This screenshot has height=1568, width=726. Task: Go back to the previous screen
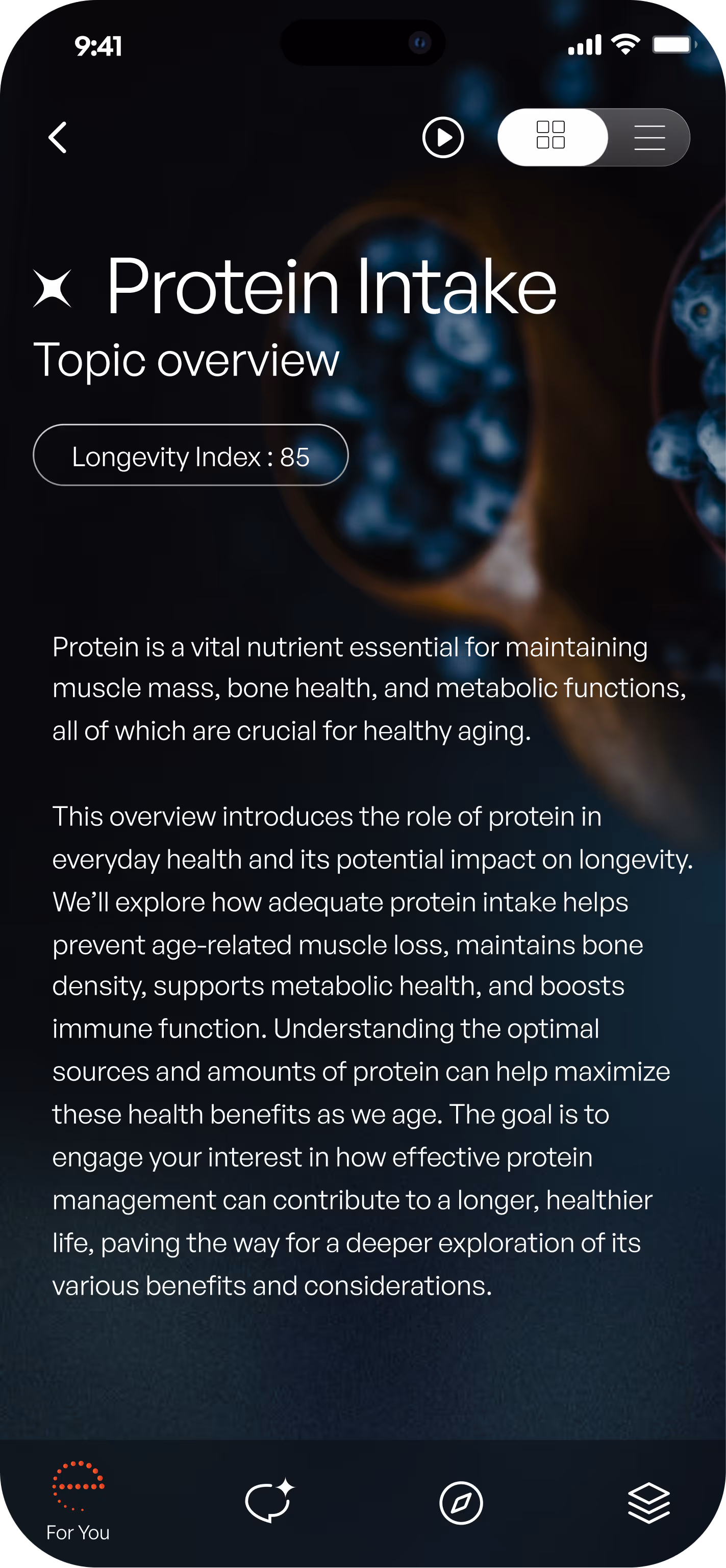click(58, 138)
